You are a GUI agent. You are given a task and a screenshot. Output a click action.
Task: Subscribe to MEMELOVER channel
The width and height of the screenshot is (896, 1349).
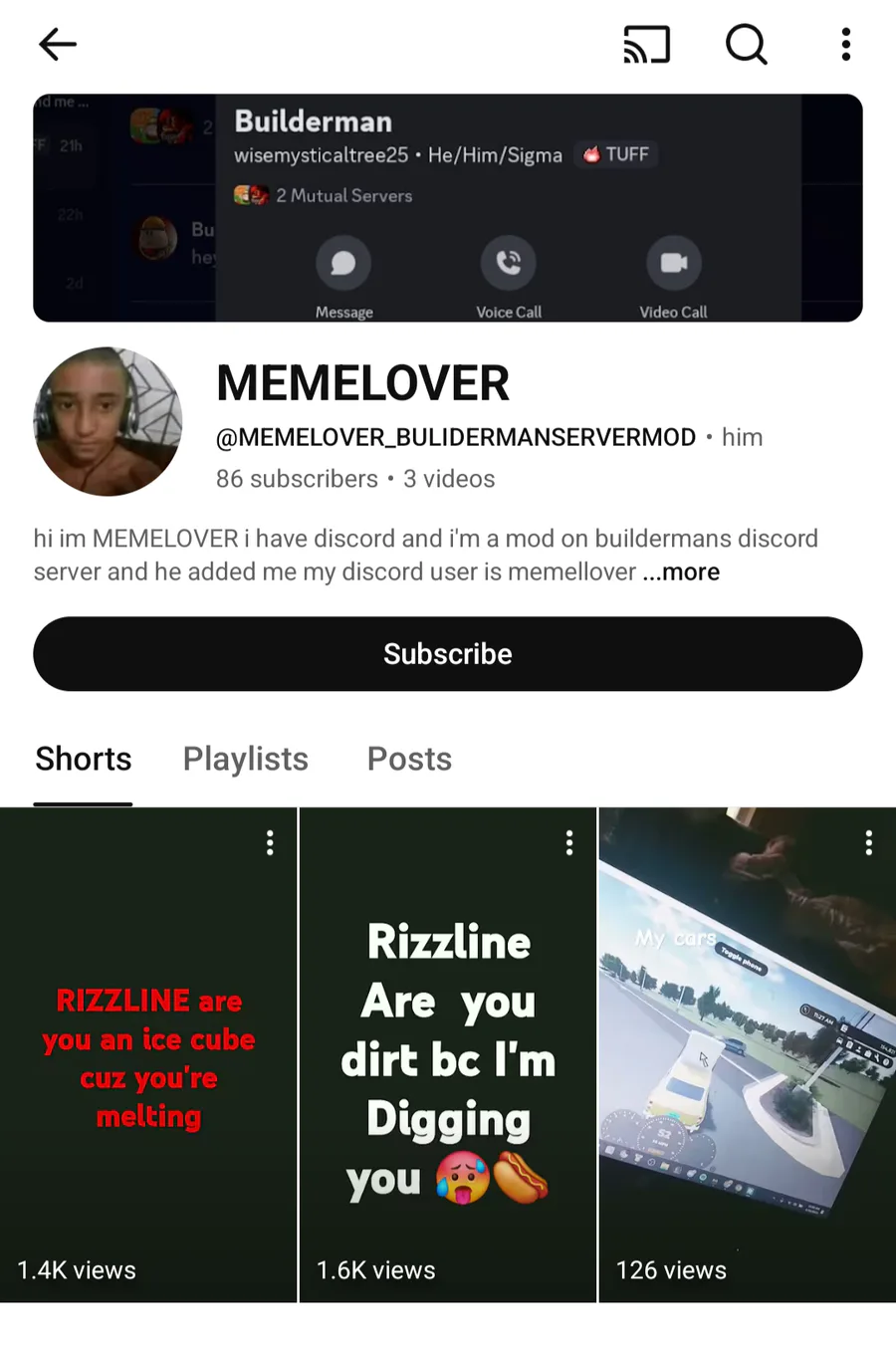447,654
